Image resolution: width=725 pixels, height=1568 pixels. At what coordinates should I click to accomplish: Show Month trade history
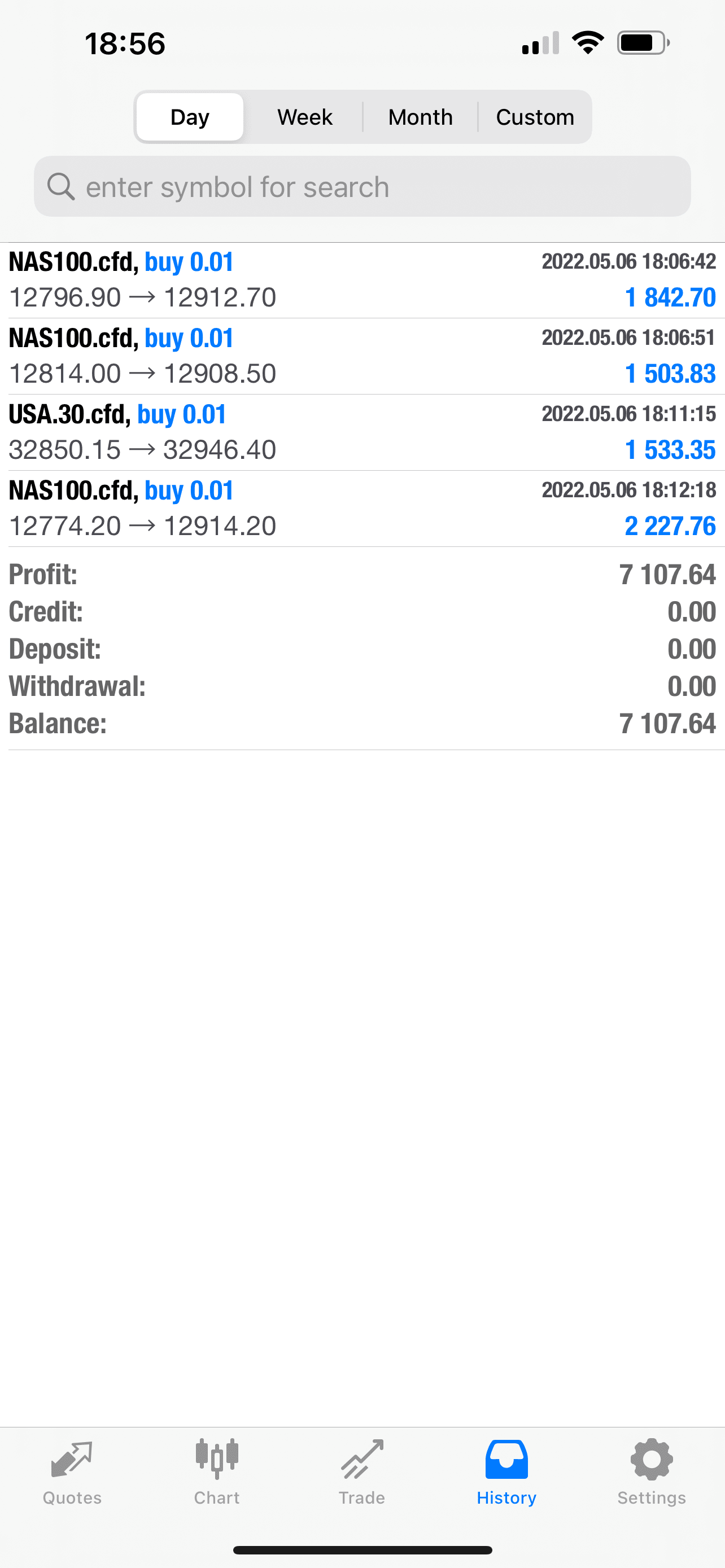pyautogui.click(x=420, y=117)
